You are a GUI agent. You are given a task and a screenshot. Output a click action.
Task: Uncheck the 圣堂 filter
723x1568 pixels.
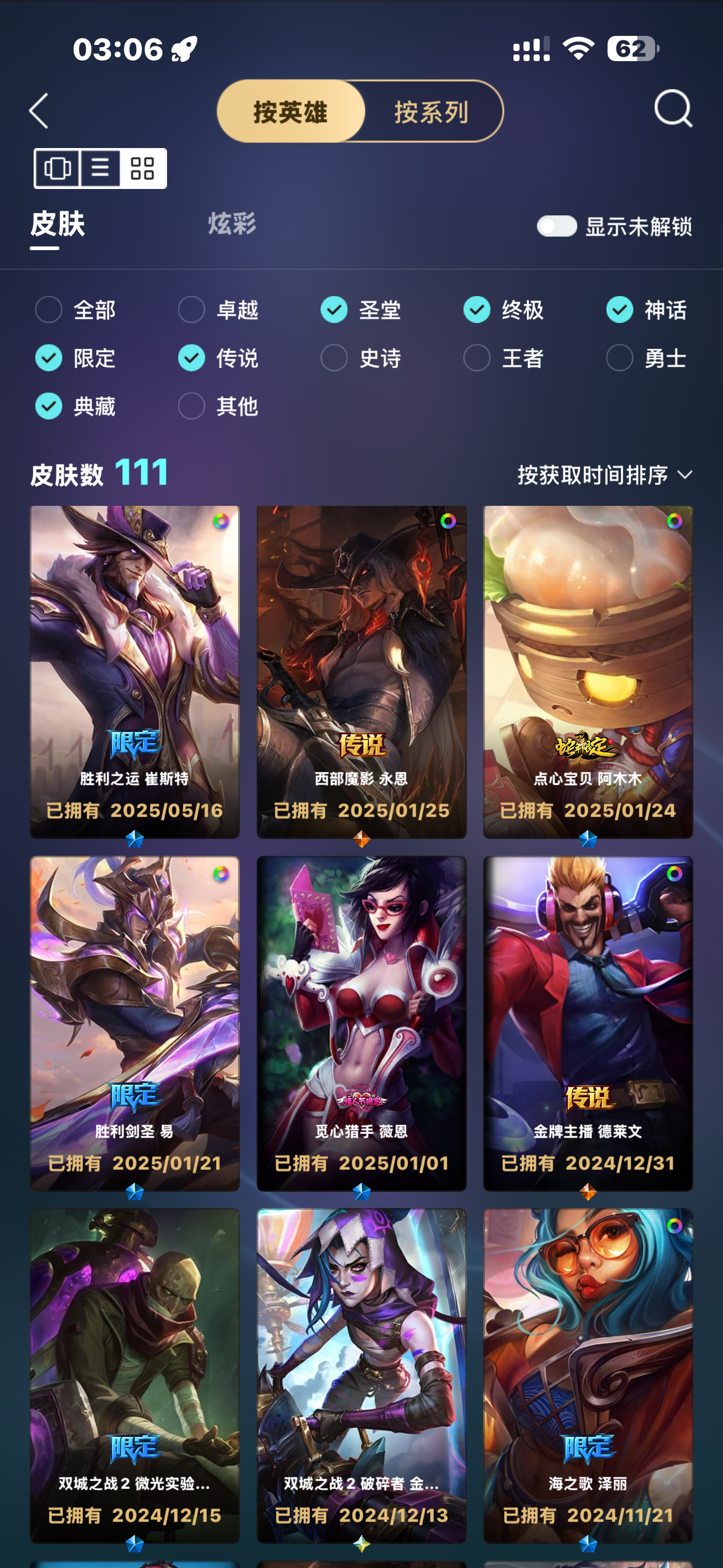(x=334, y=310)
